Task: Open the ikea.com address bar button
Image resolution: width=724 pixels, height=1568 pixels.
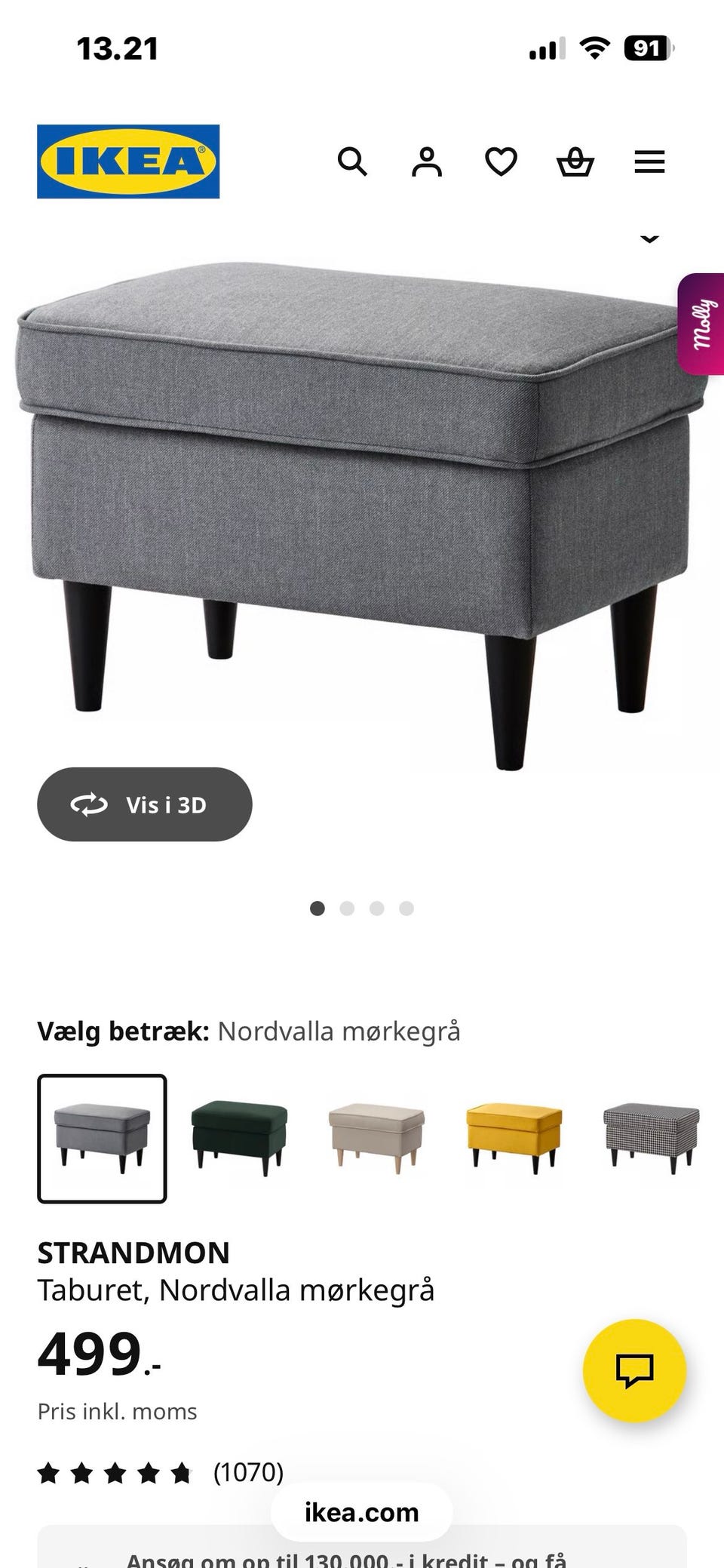Action: point(361,1512)
